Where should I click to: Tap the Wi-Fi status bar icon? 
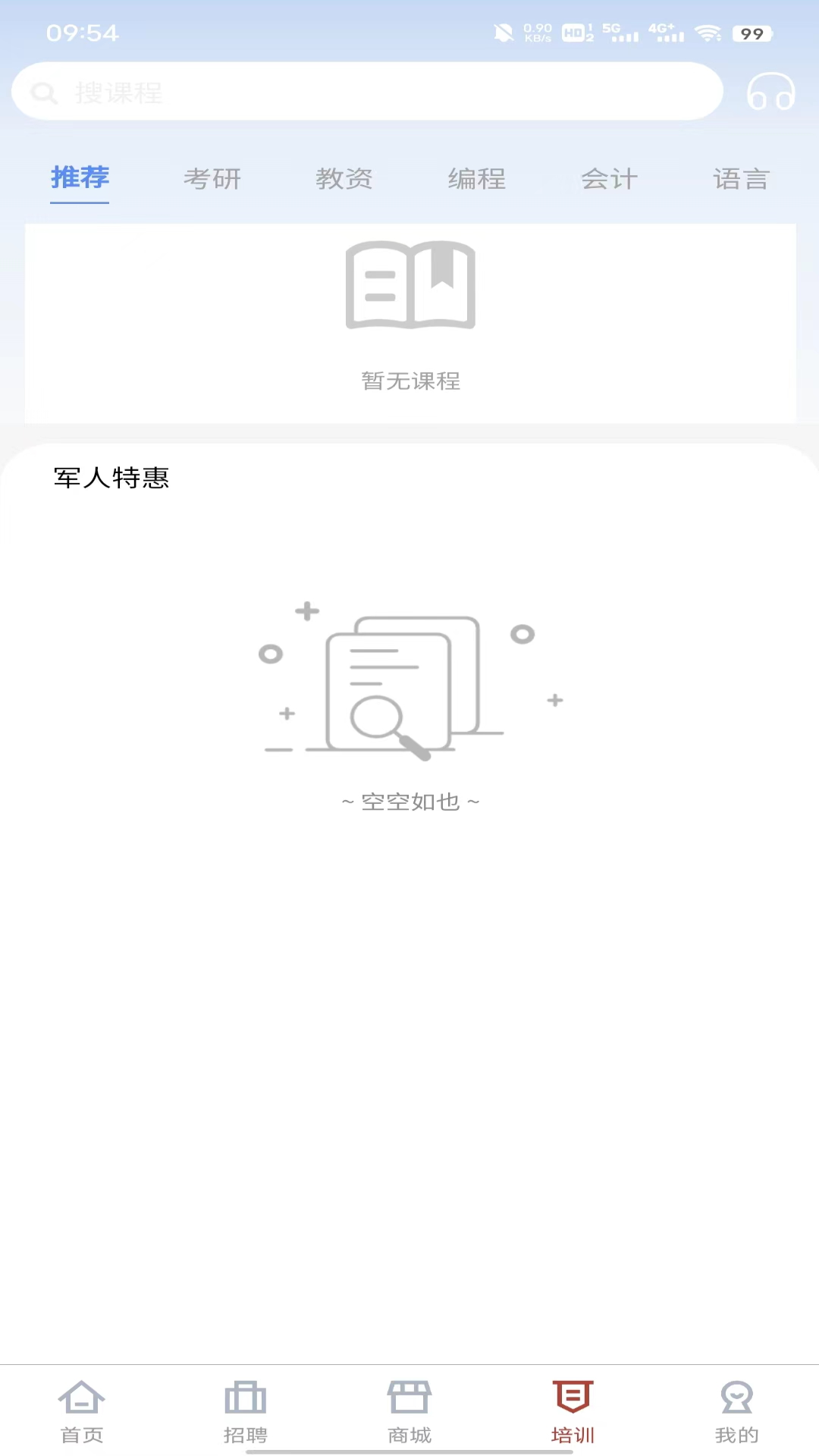tap(711, 33)
